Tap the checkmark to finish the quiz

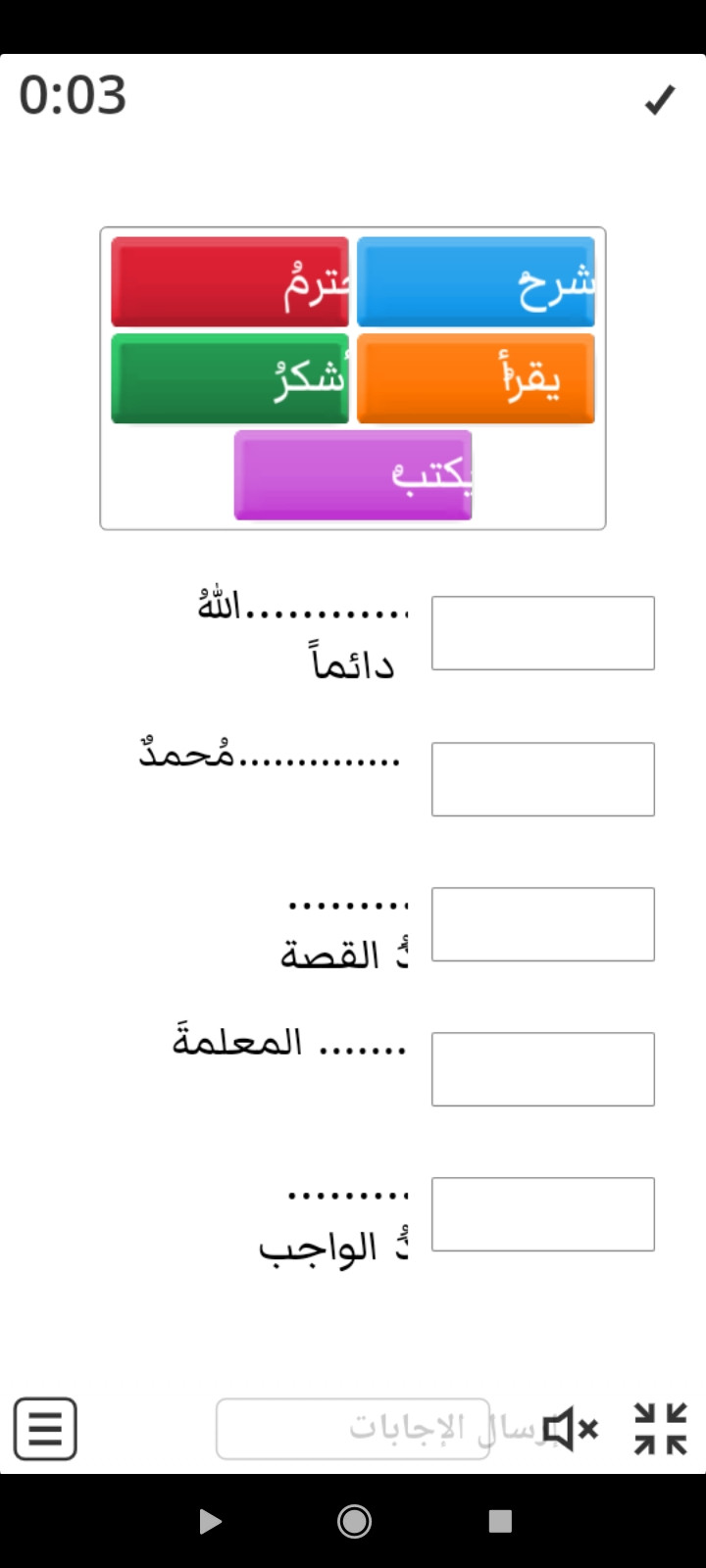click(660, 98)
